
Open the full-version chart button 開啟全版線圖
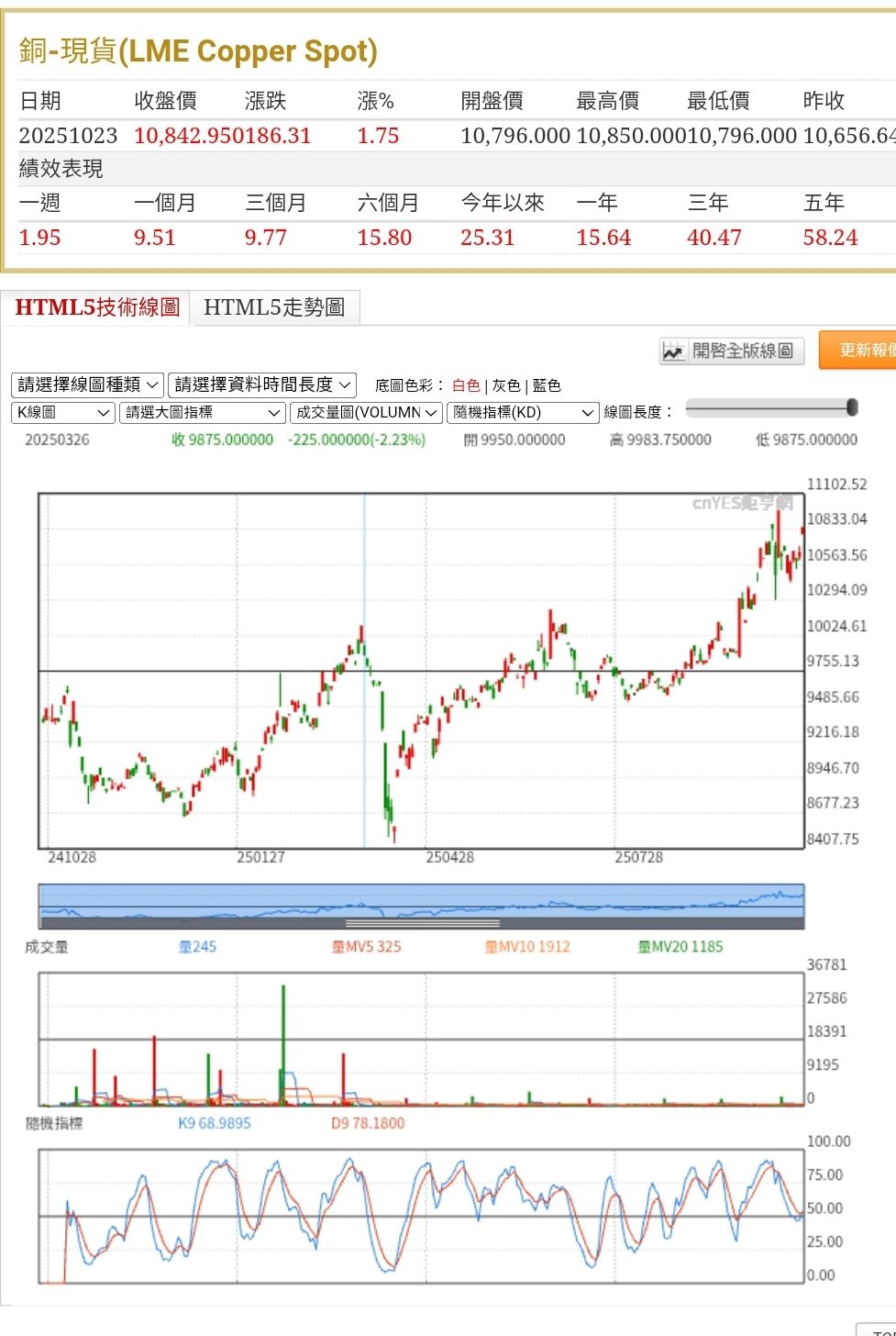point(731,351)
